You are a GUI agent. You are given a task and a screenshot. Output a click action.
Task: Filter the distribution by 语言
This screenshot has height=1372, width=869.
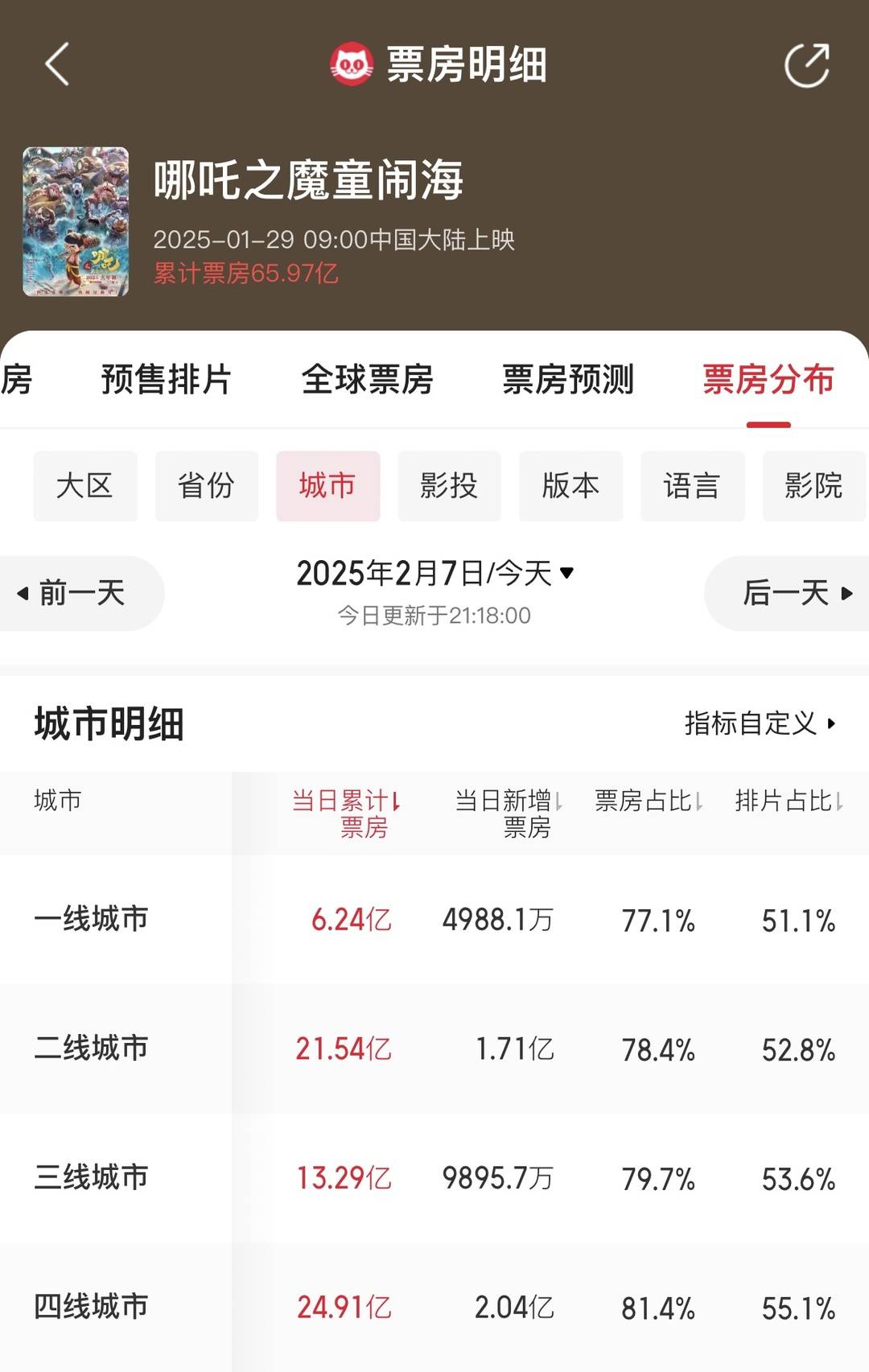692,486
